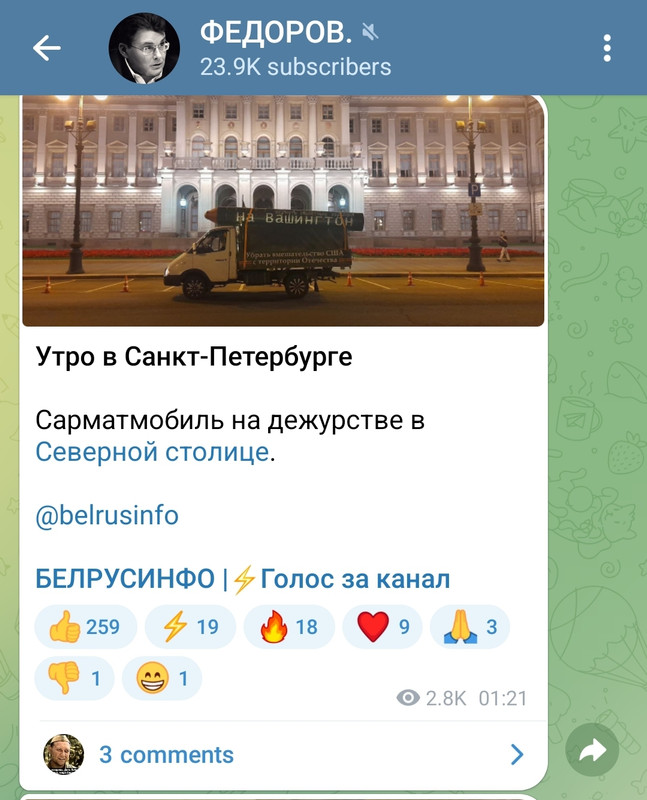Open the Голос за канал link

pos(354,578)
